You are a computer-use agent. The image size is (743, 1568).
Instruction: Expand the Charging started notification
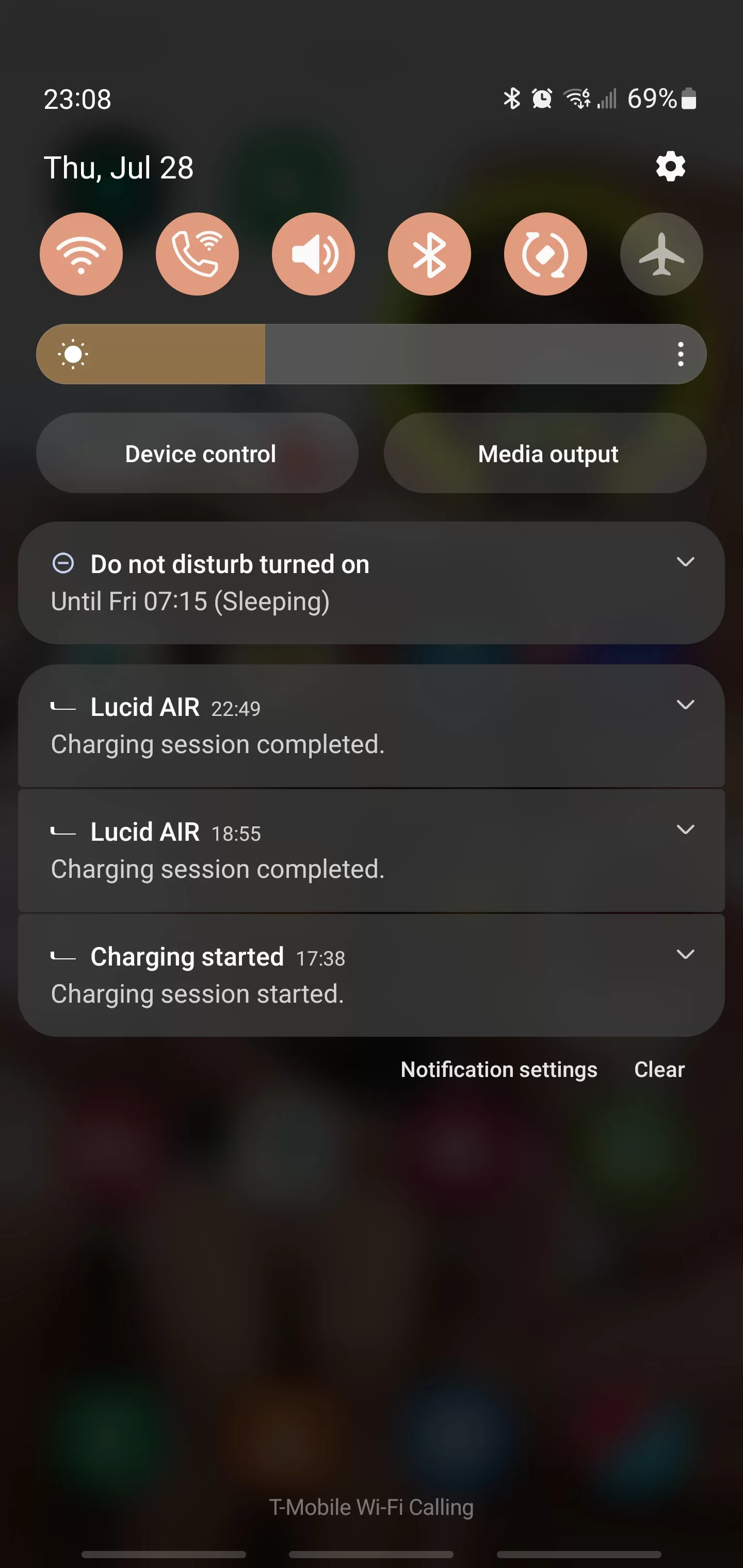pyautogui.click(x=686, y=954)
